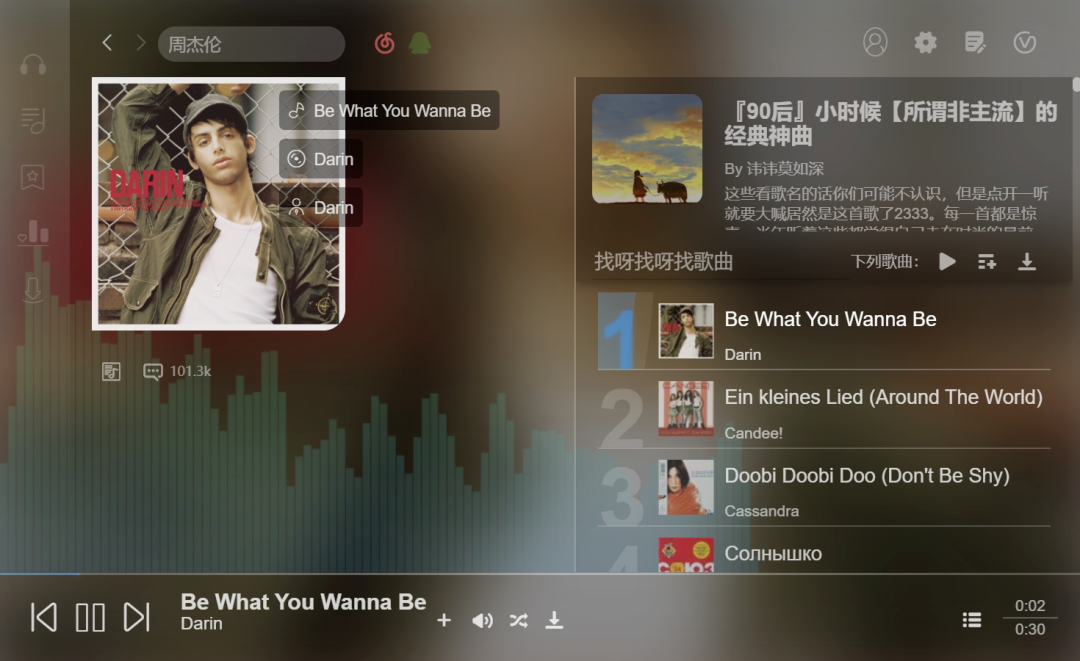This screenshot has width=1080, height=661.
Task: Open the Darin album chip
Action: point(321,159)
